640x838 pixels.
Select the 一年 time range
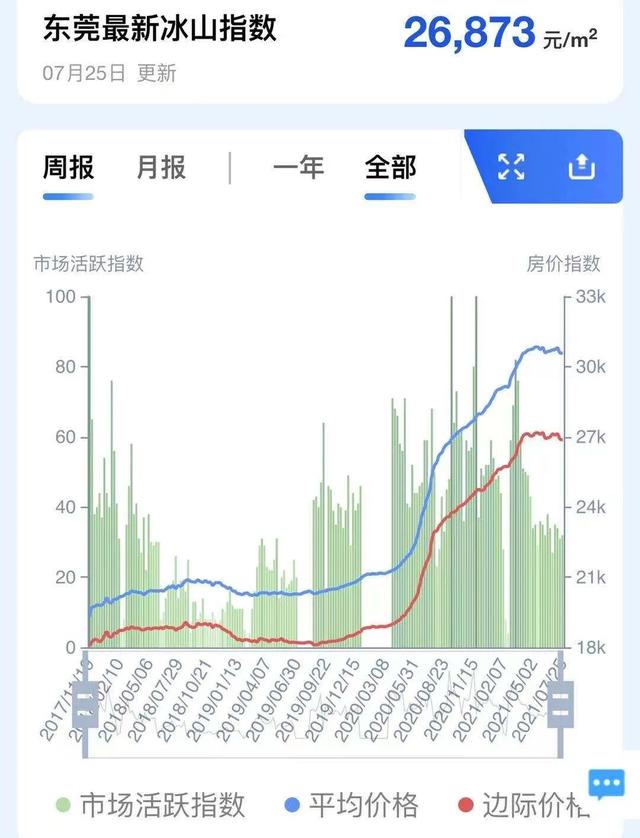(298, 167)
